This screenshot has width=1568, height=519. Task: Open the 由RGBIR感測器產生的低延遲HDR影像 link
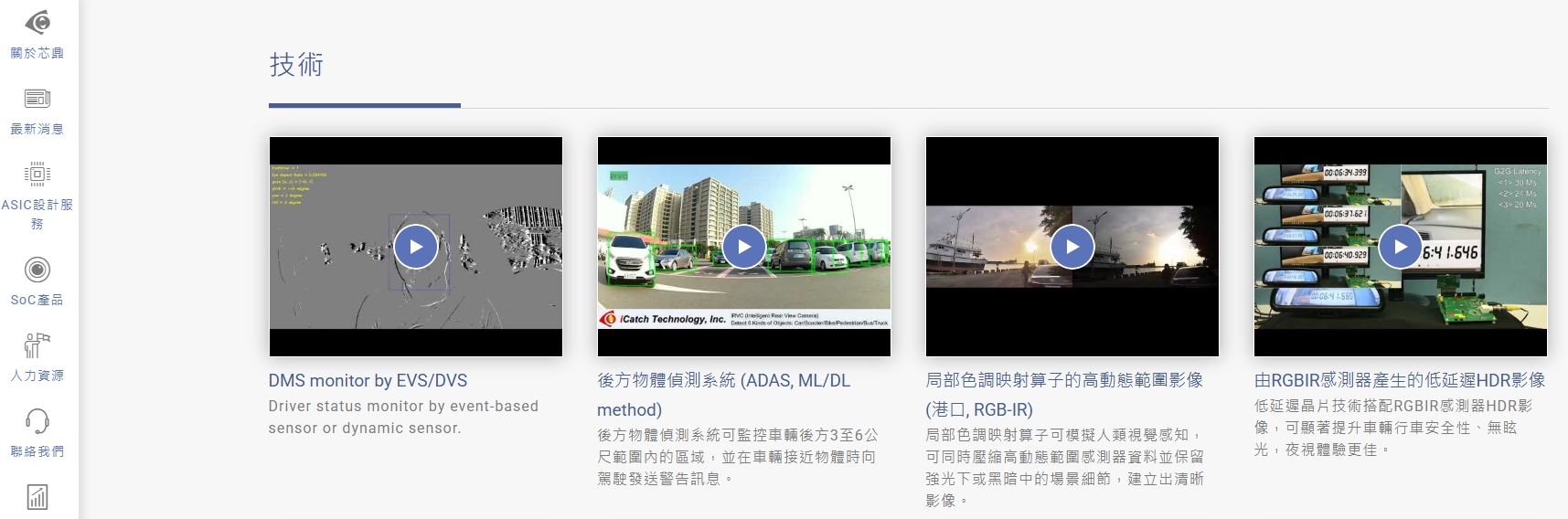pyautogui.click(x=1399, y=381)
